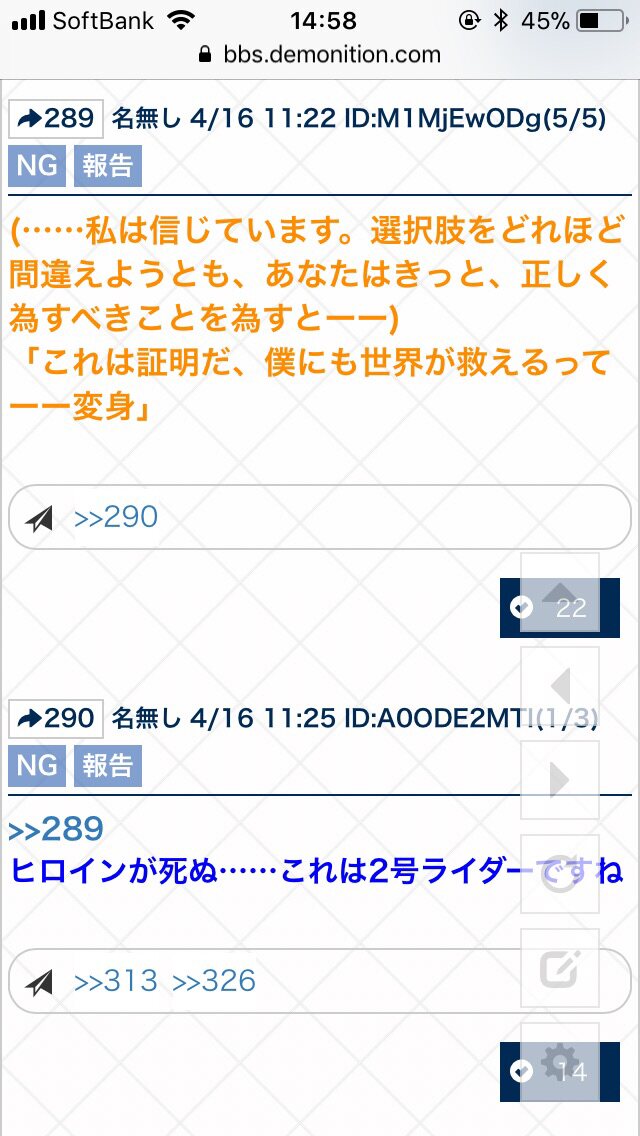Tap the bbs.demonition.com address bar
This screenshot has width=640, height=1136.
tap(320, 54)
